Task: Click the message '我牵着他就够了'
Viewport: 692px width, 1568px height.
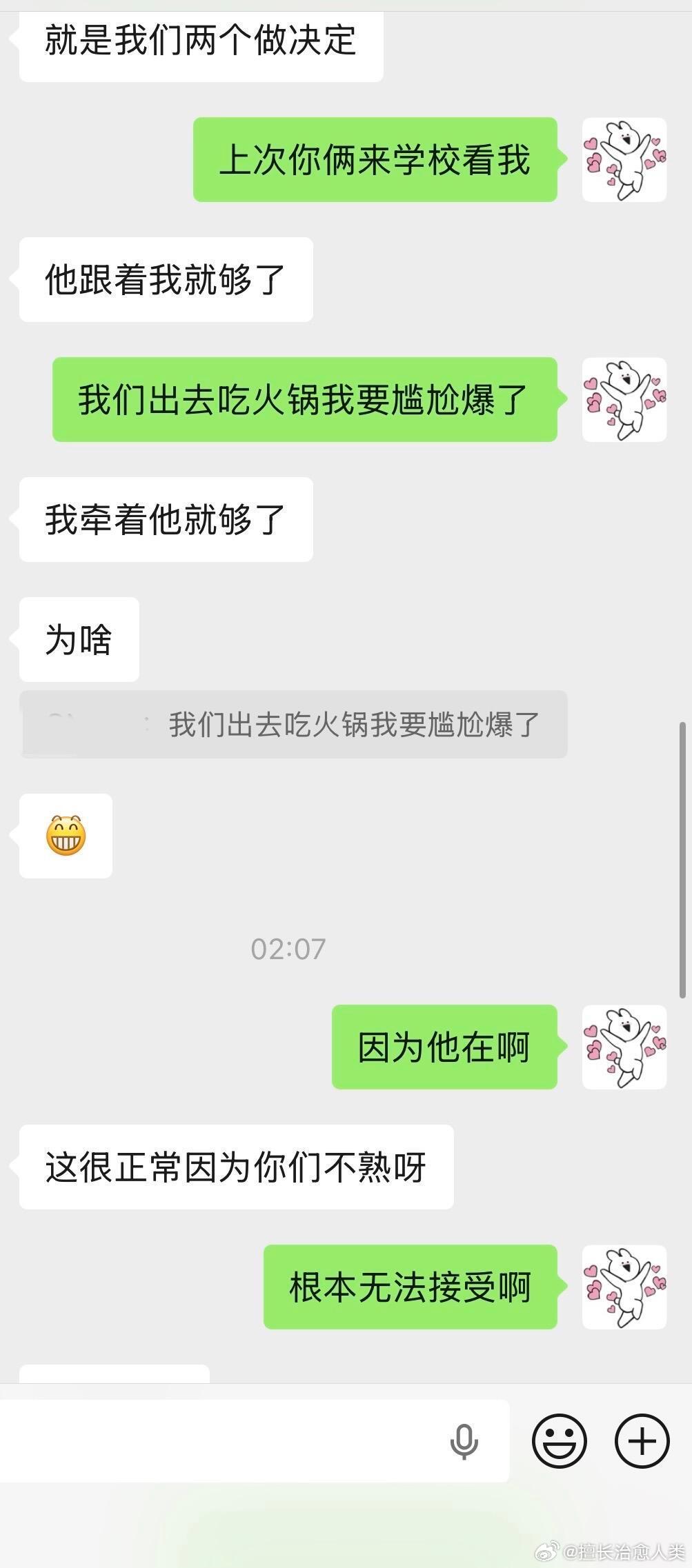Action: (166, 519)
